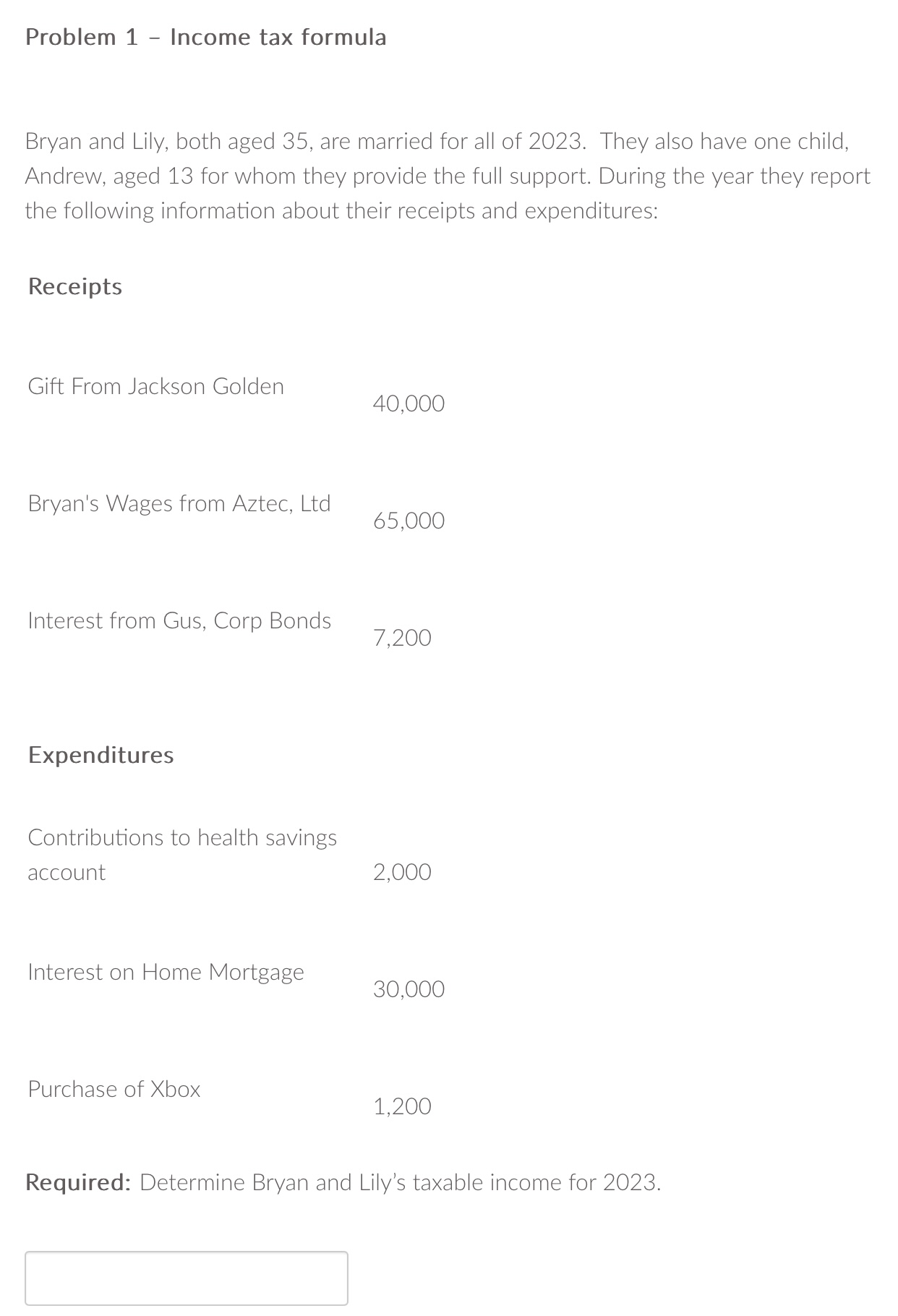Viewport: 898px width, 1316px height.
Task: Click the 7,200 interest amount
Action: [401, 637]
